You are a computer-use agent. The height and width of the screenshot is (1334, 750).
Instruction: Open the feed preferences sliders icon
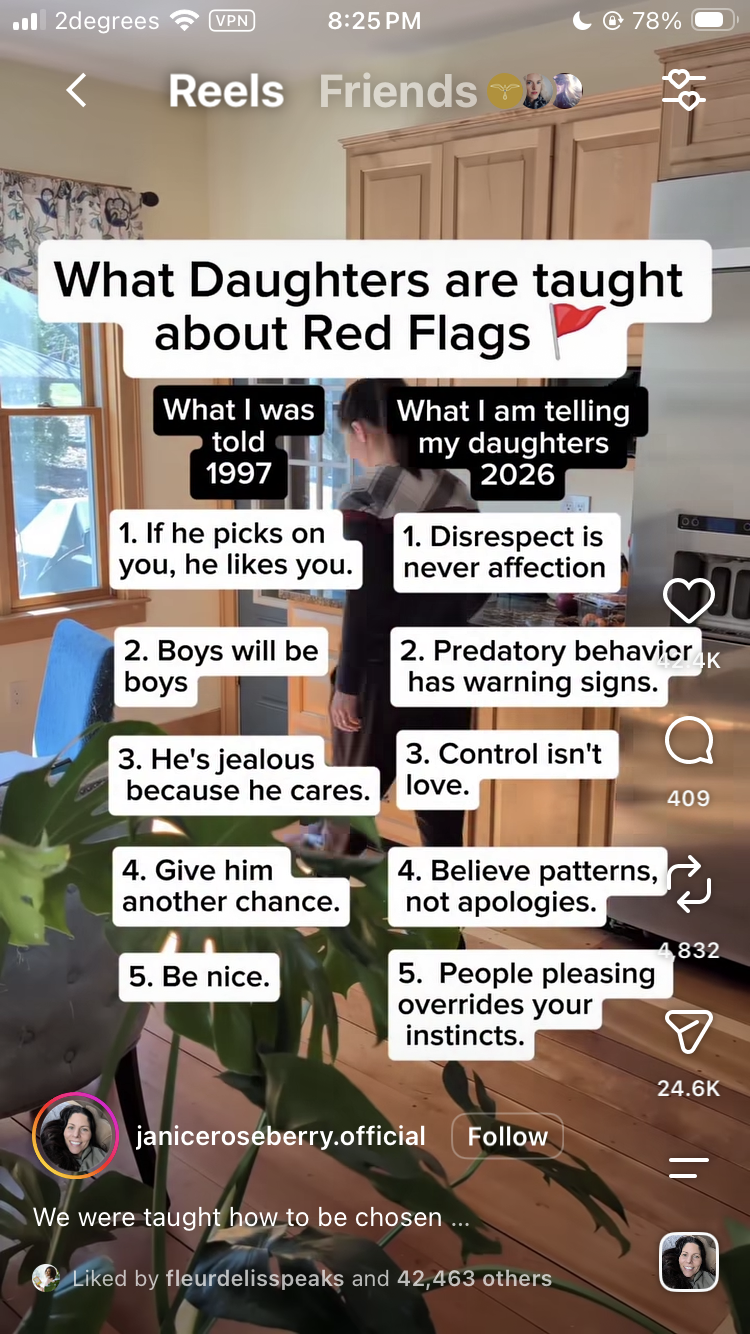[x=684, y=91]
